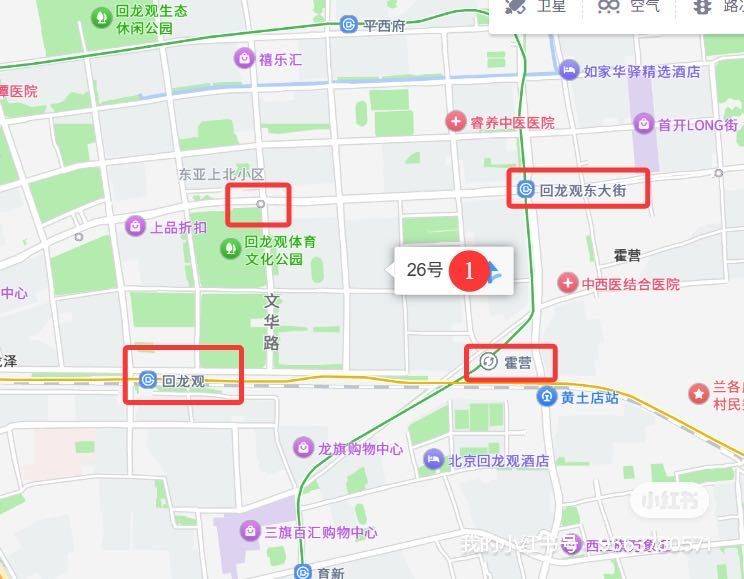Open the 26号 location popup
Screen dimensions: 744x579
coord(425,269)
